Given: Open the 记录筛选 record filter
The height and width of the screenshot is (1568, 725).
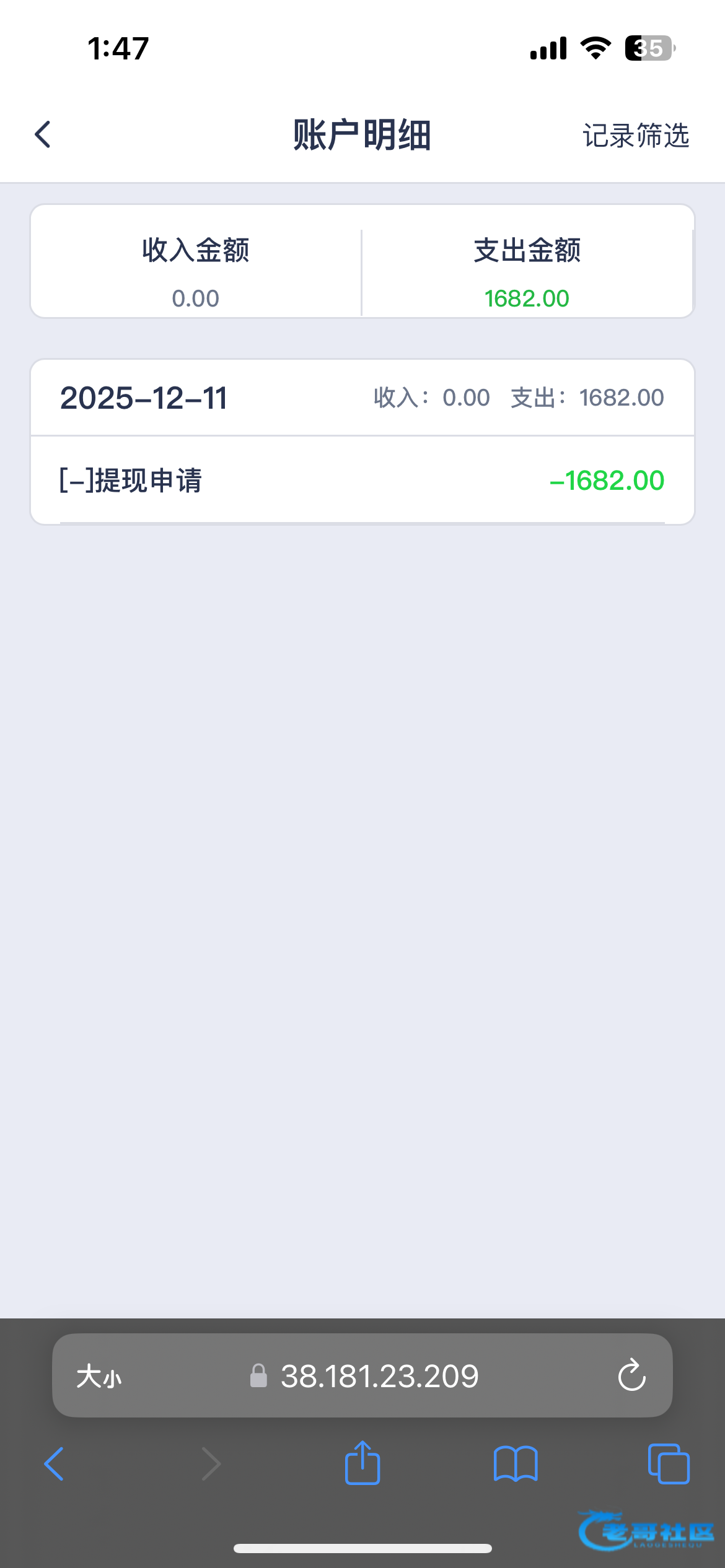Looking at the screenshot, I should (636, 136).
